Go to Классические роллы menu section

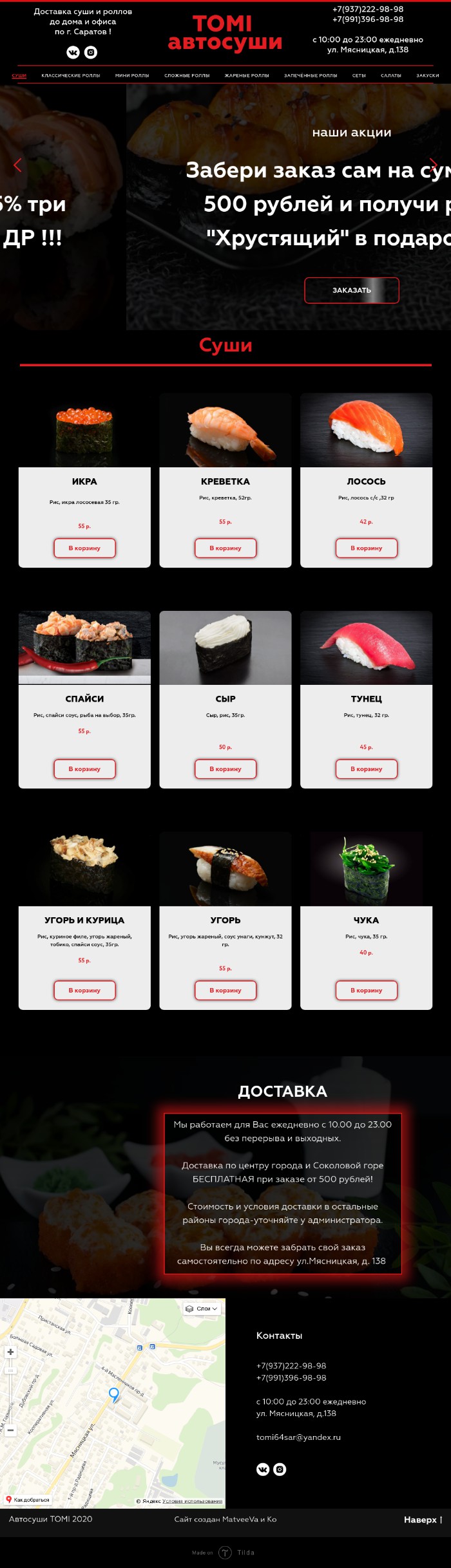click(71, 75)
